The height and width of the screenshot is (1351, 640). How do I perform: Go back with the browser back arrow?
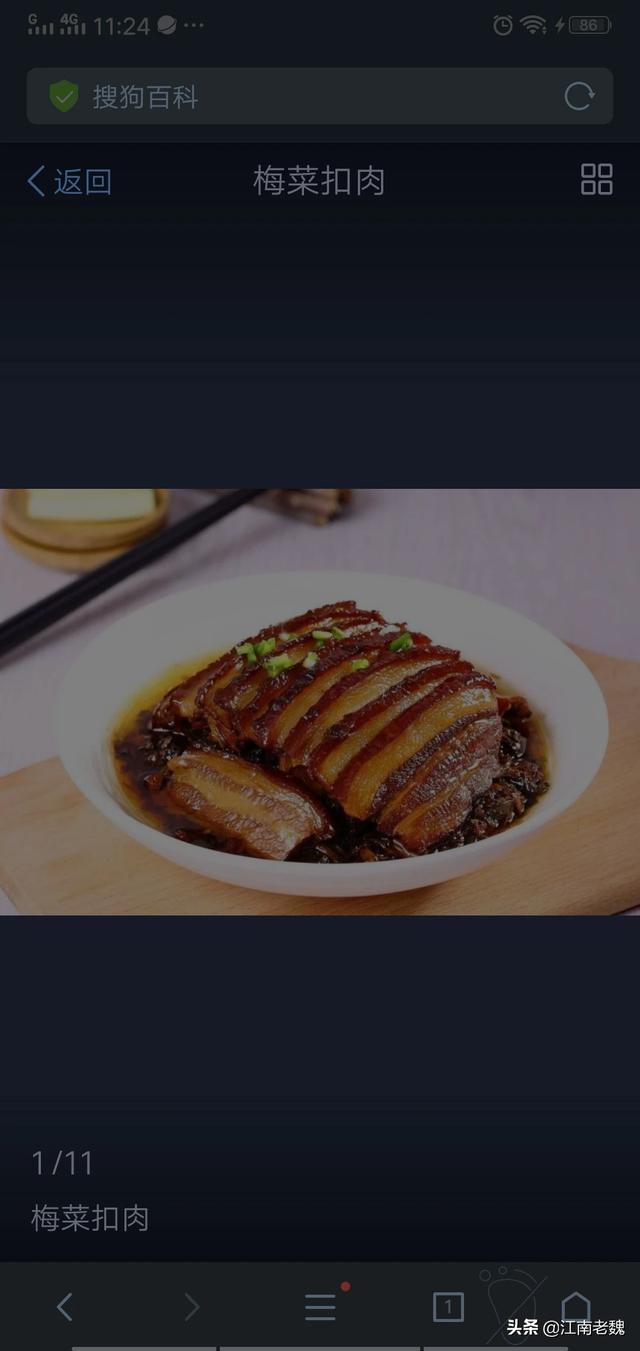(x=64, y=1306)
